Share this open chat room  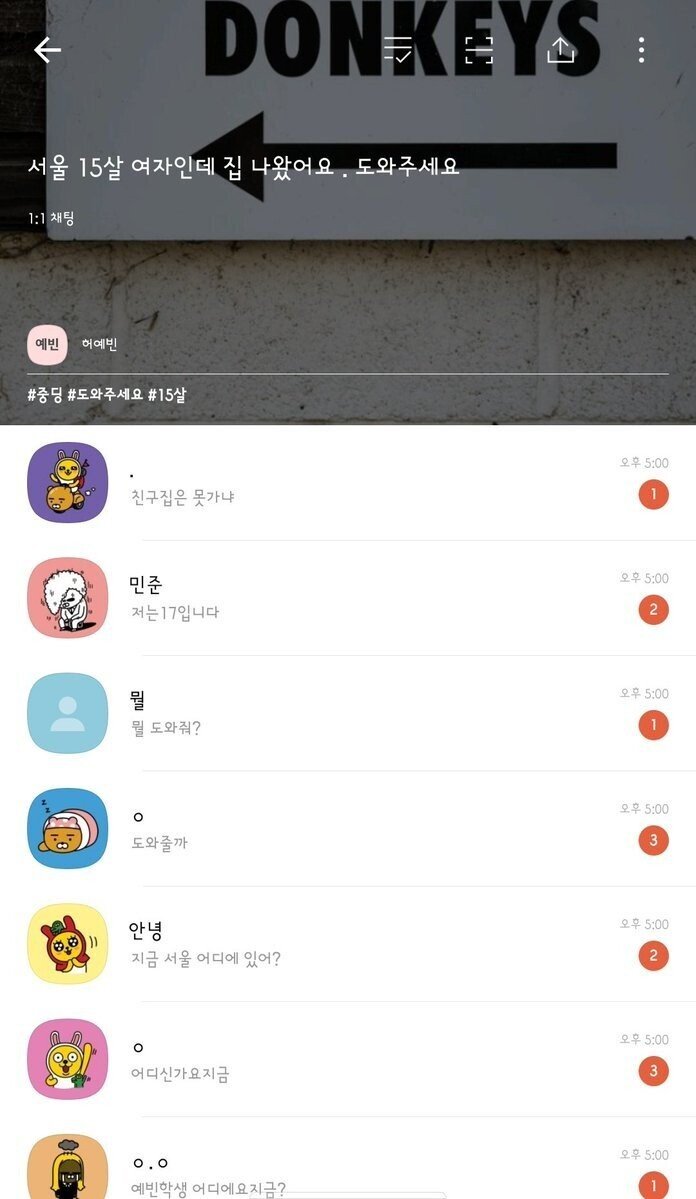(561, 50)
